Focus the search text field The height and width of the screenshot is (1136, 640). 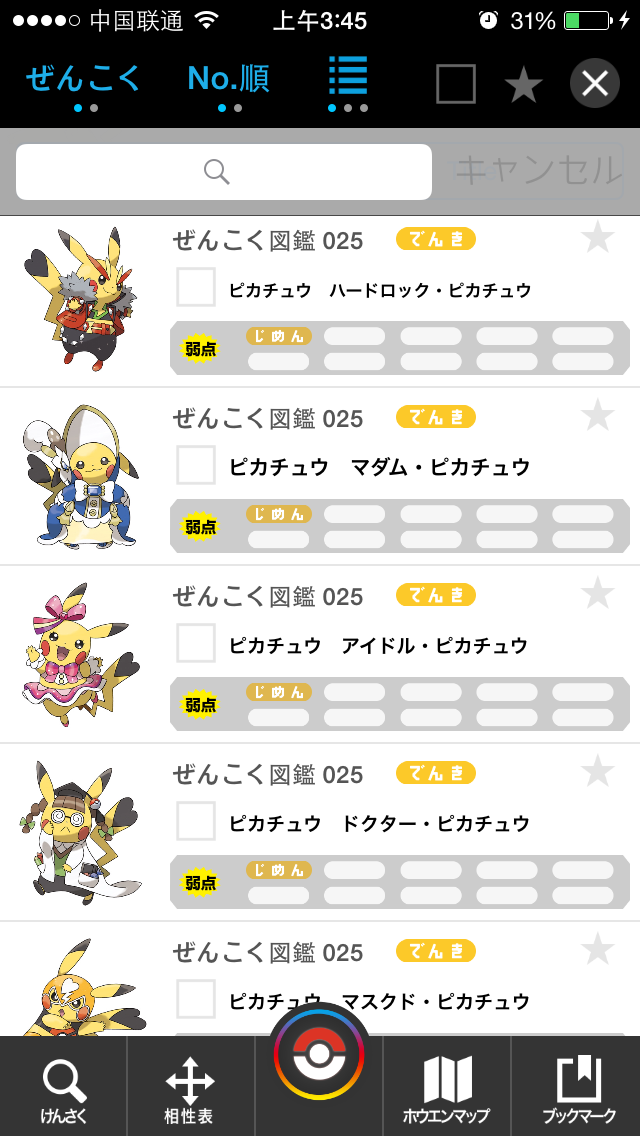pos(224,172)
